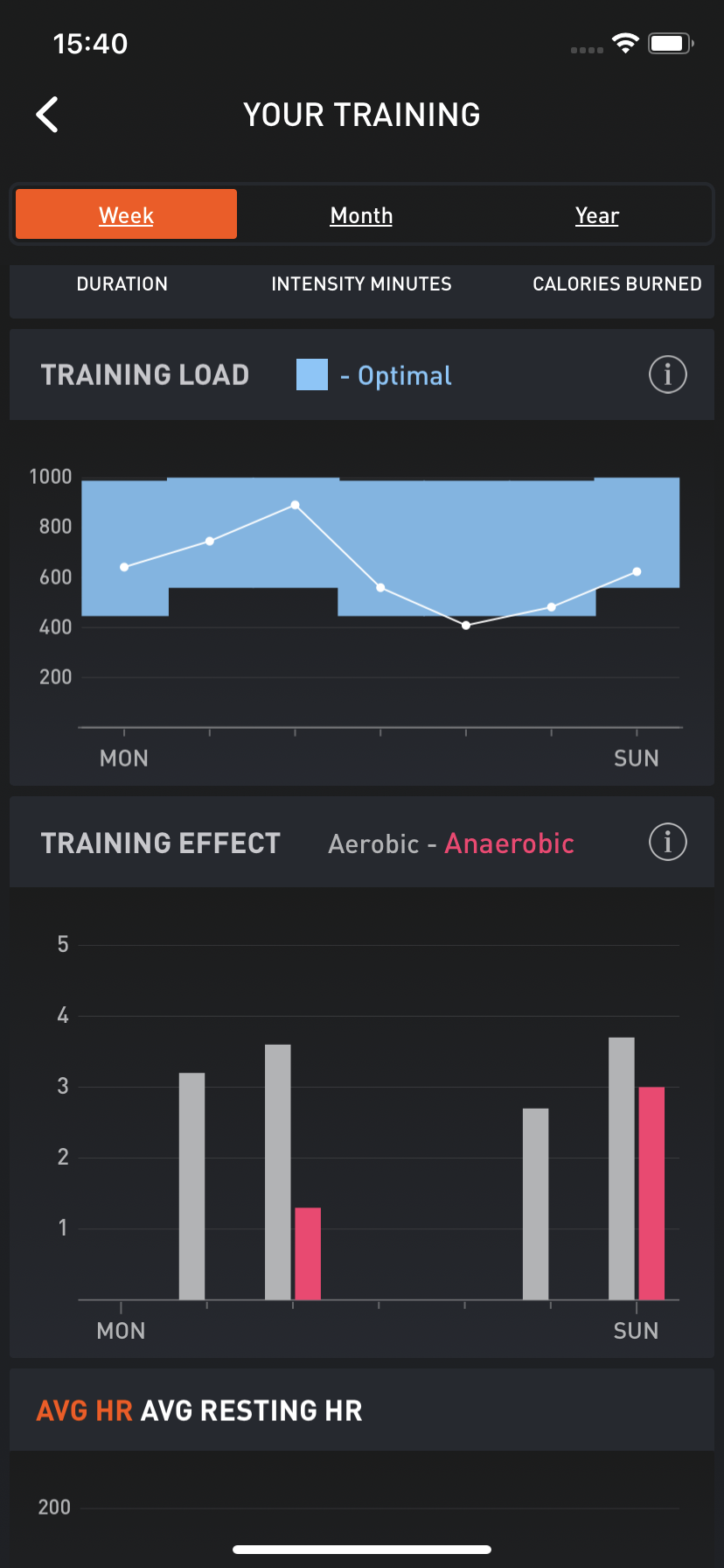Switch to the Month view

coord(361,215)
